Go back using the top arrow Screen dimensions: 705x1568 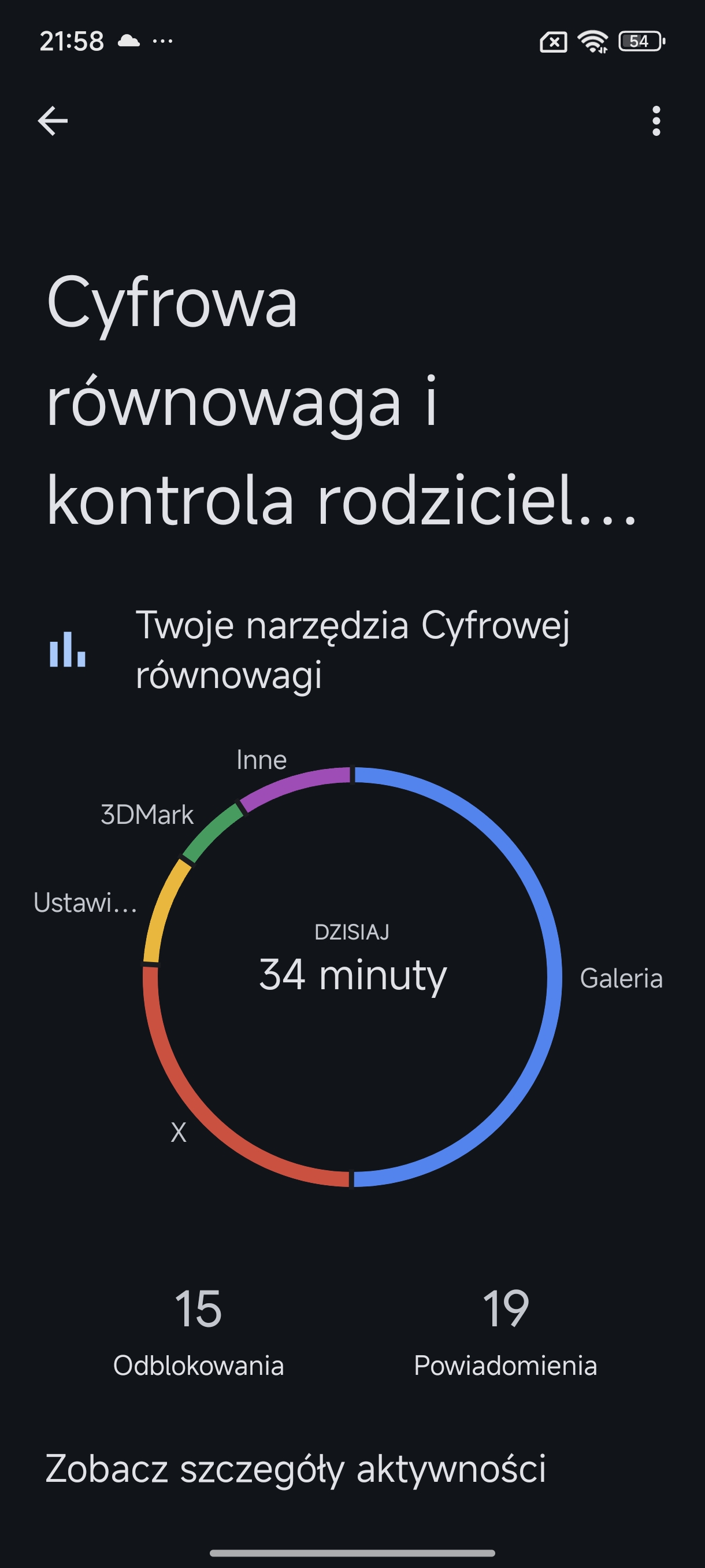(x=53, y=120)
